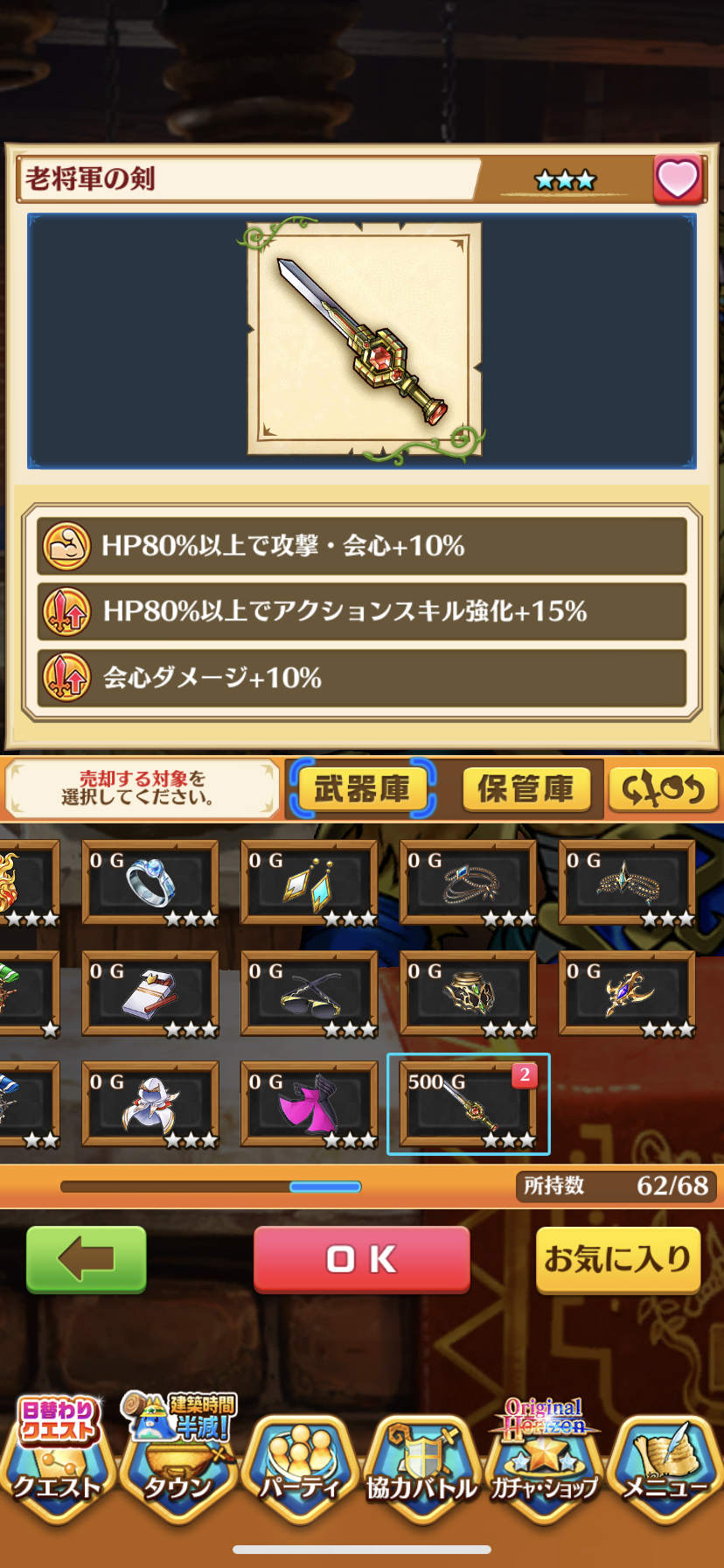The width and height of the screenshot is (724, 1568).
Task: Select the diamond earrings item
Action: (x=310, y=883)
